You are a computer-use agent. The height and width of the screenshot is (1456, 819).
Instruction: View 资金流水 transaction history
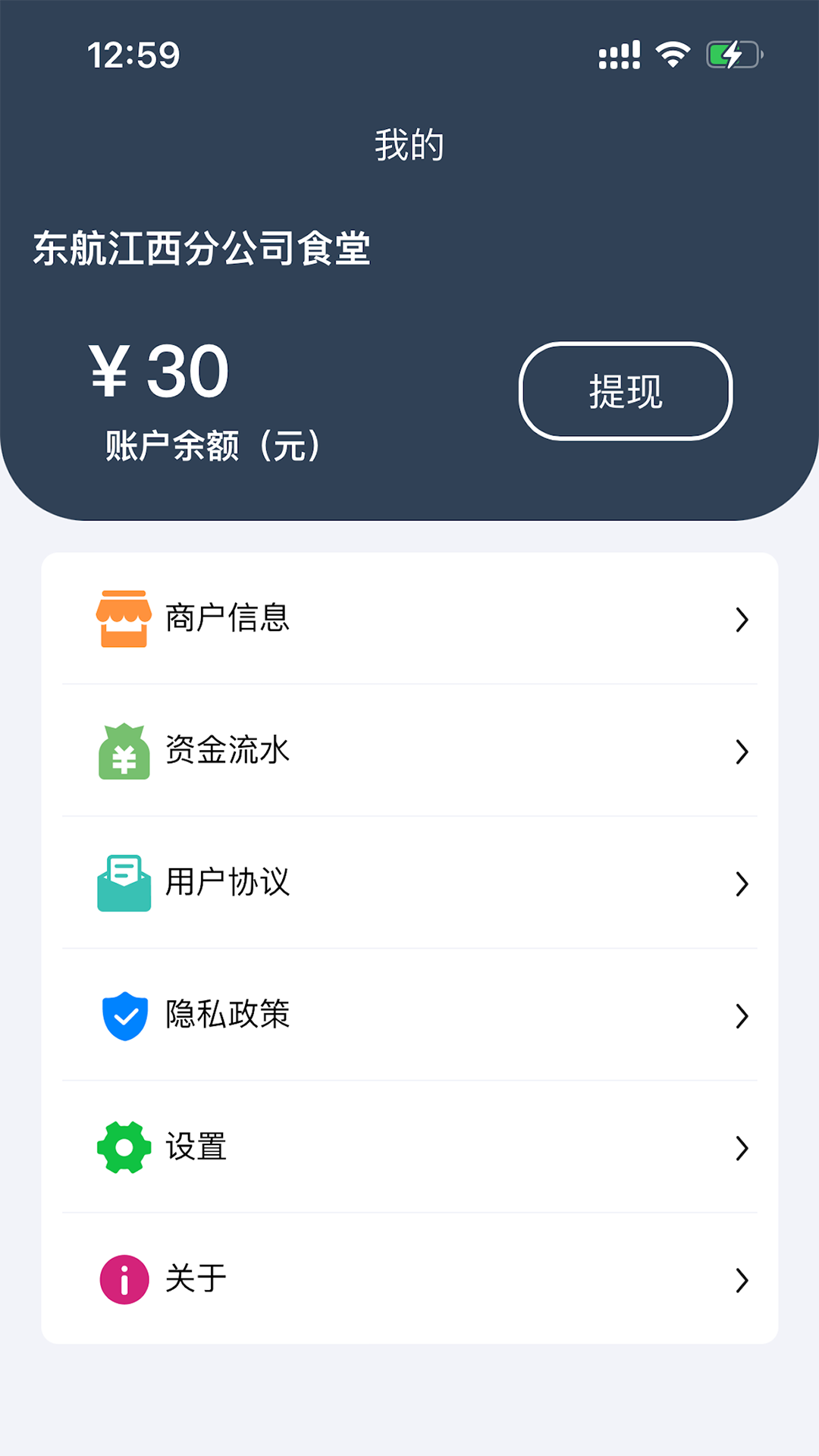[x=409, y=751]
